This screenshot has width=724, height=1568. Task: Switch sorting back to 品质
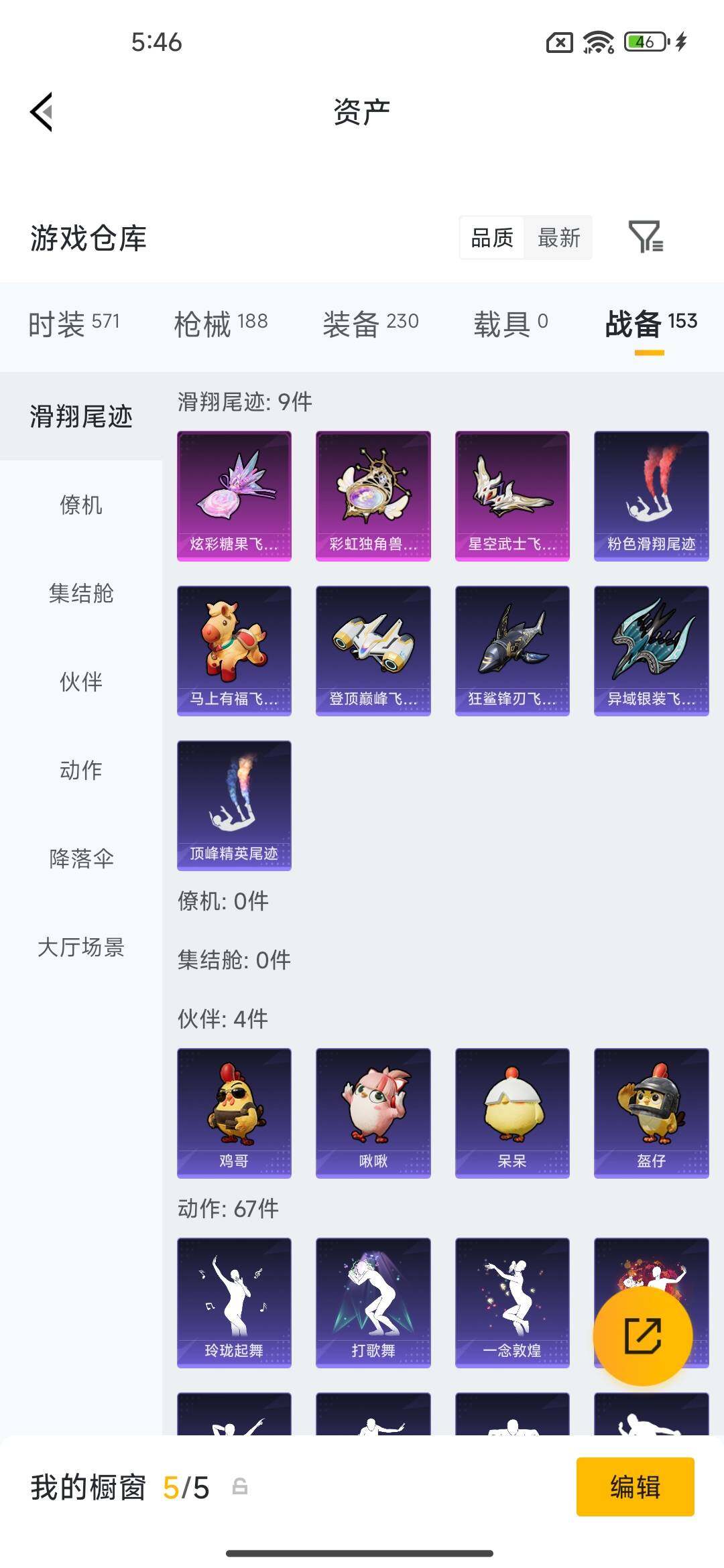click(492, 238)
